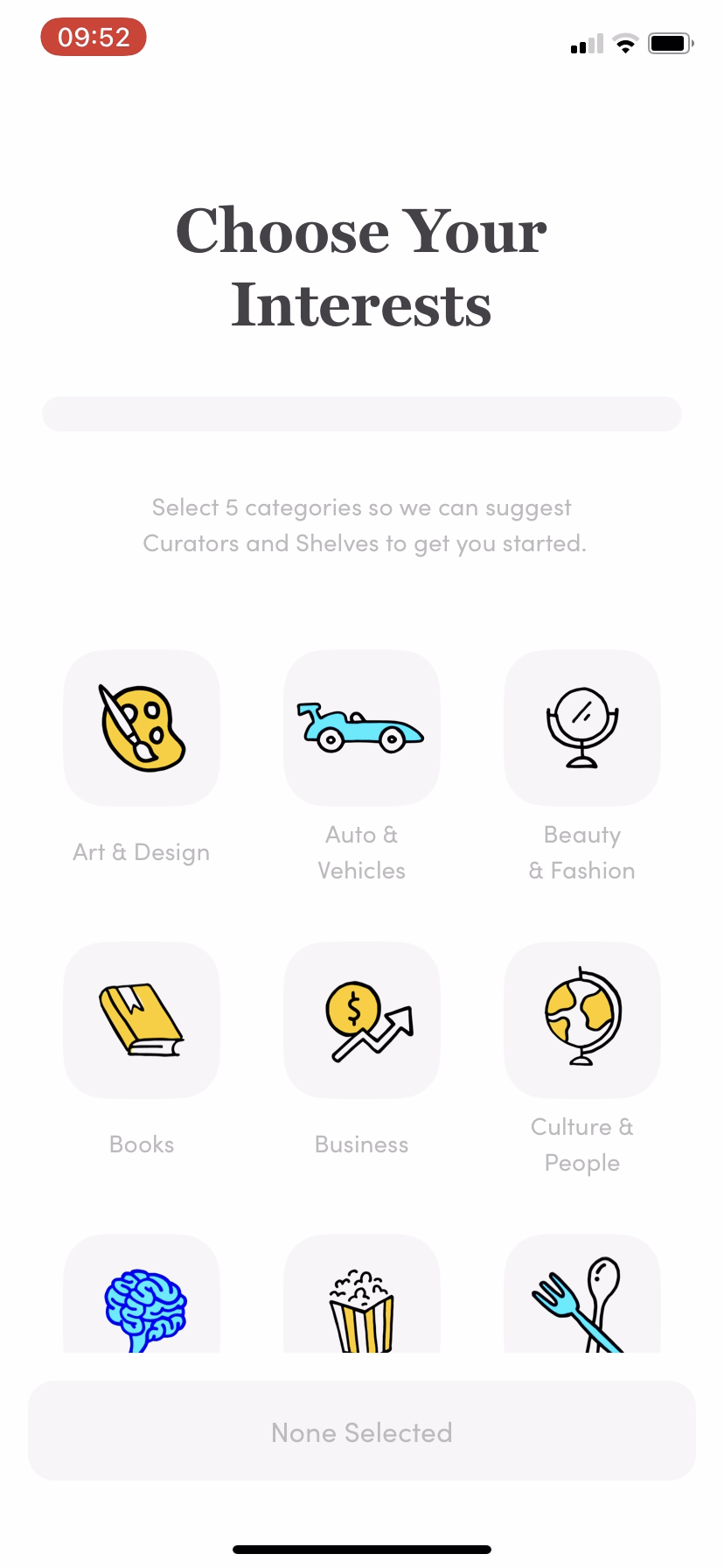Click the Beauty & Fashion text label
Screen dimensions: 724x1568
581,851
